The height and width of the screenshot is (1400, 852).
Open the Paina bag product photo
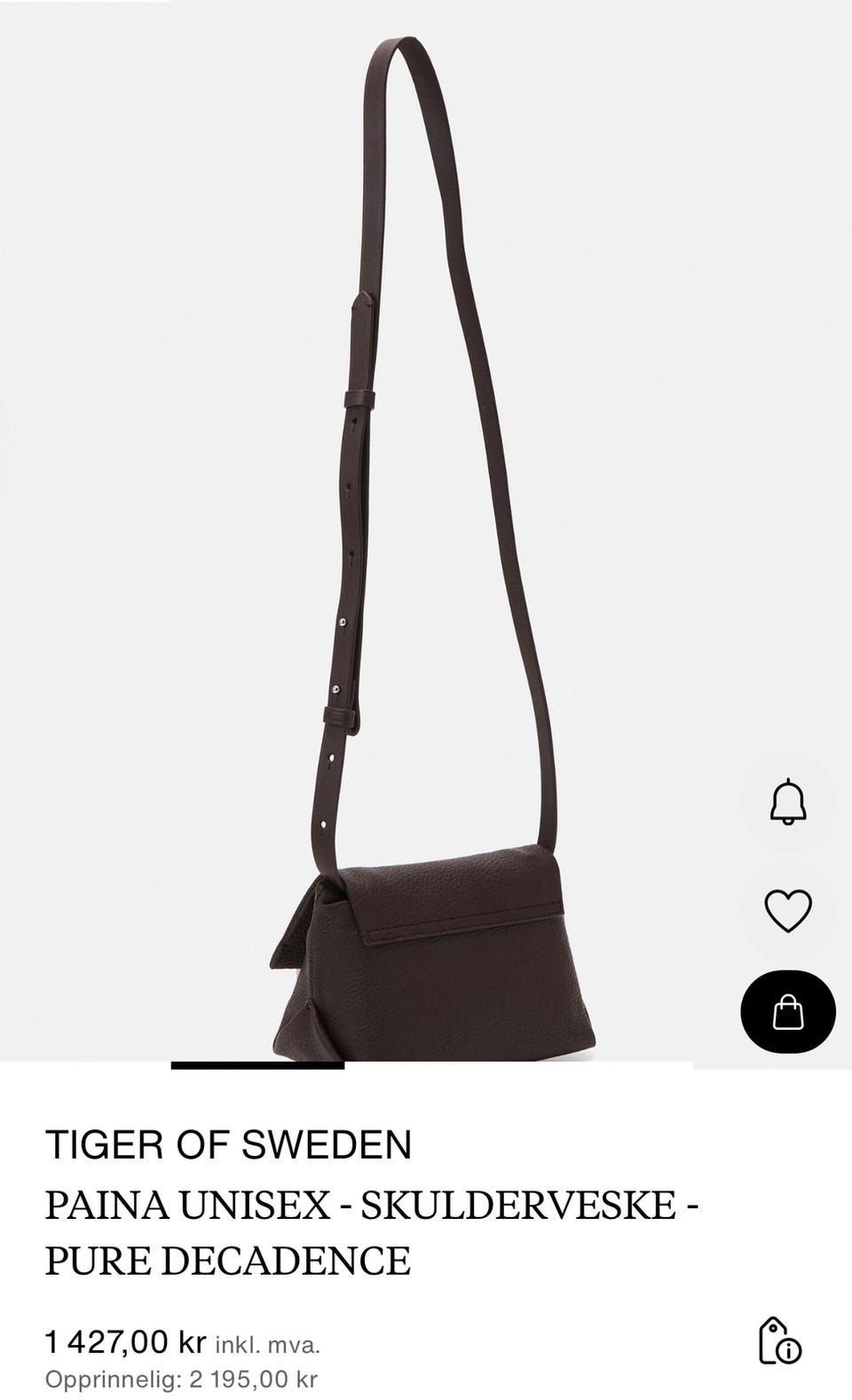click(x=426, y=533)
